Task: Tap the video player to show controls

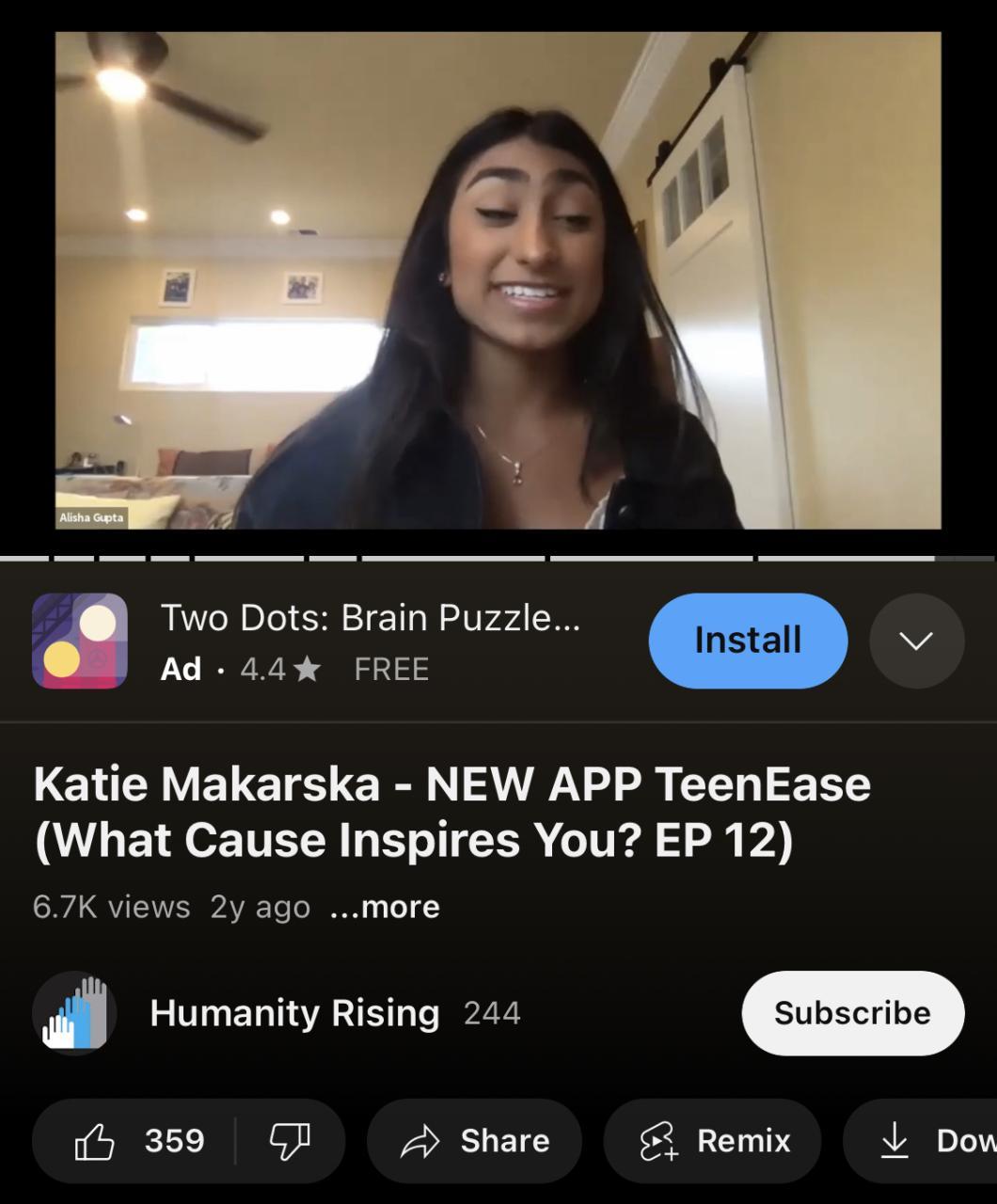Action: point(498,280)
